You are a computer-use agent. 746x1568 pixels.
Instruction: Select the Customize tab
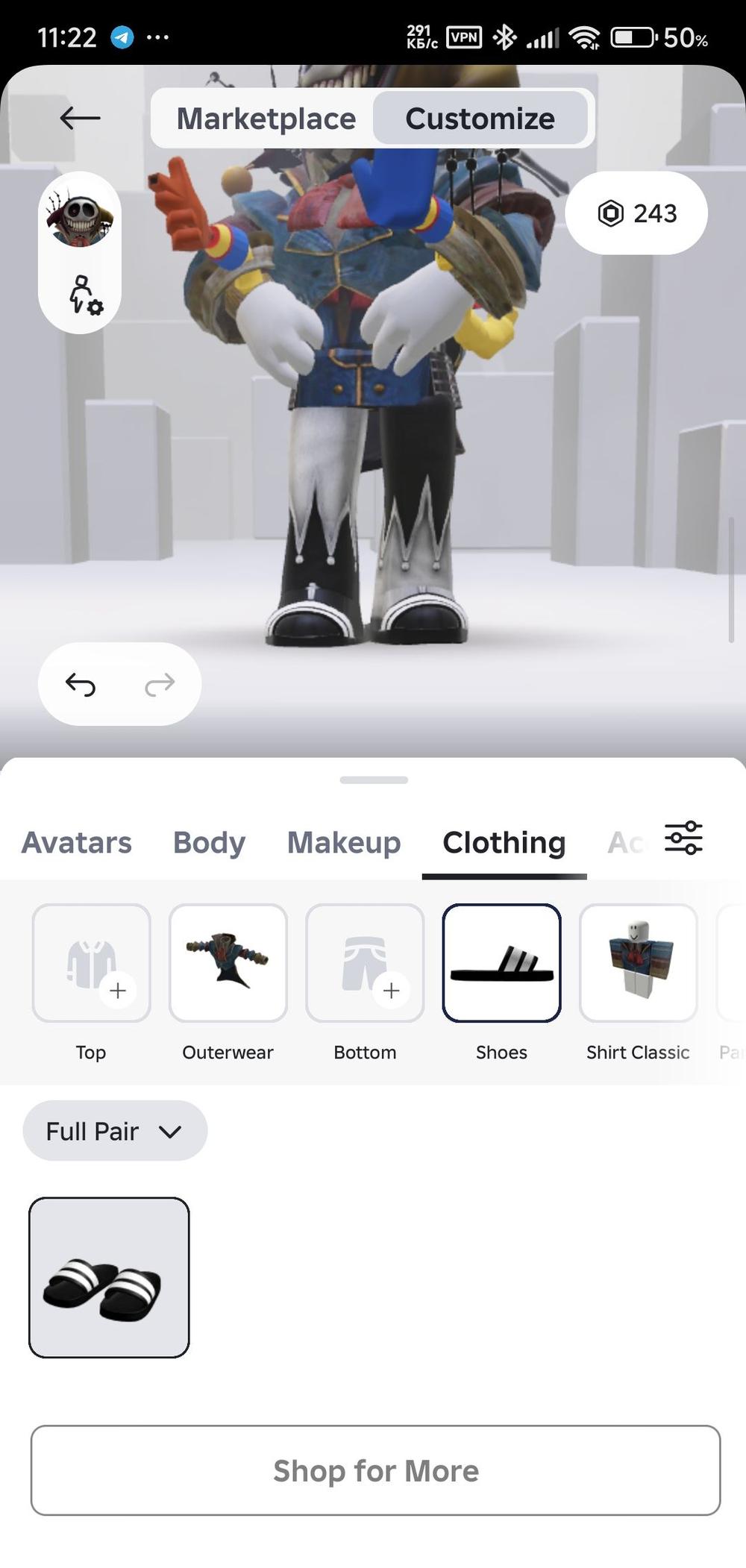click(x=480, y=119)
